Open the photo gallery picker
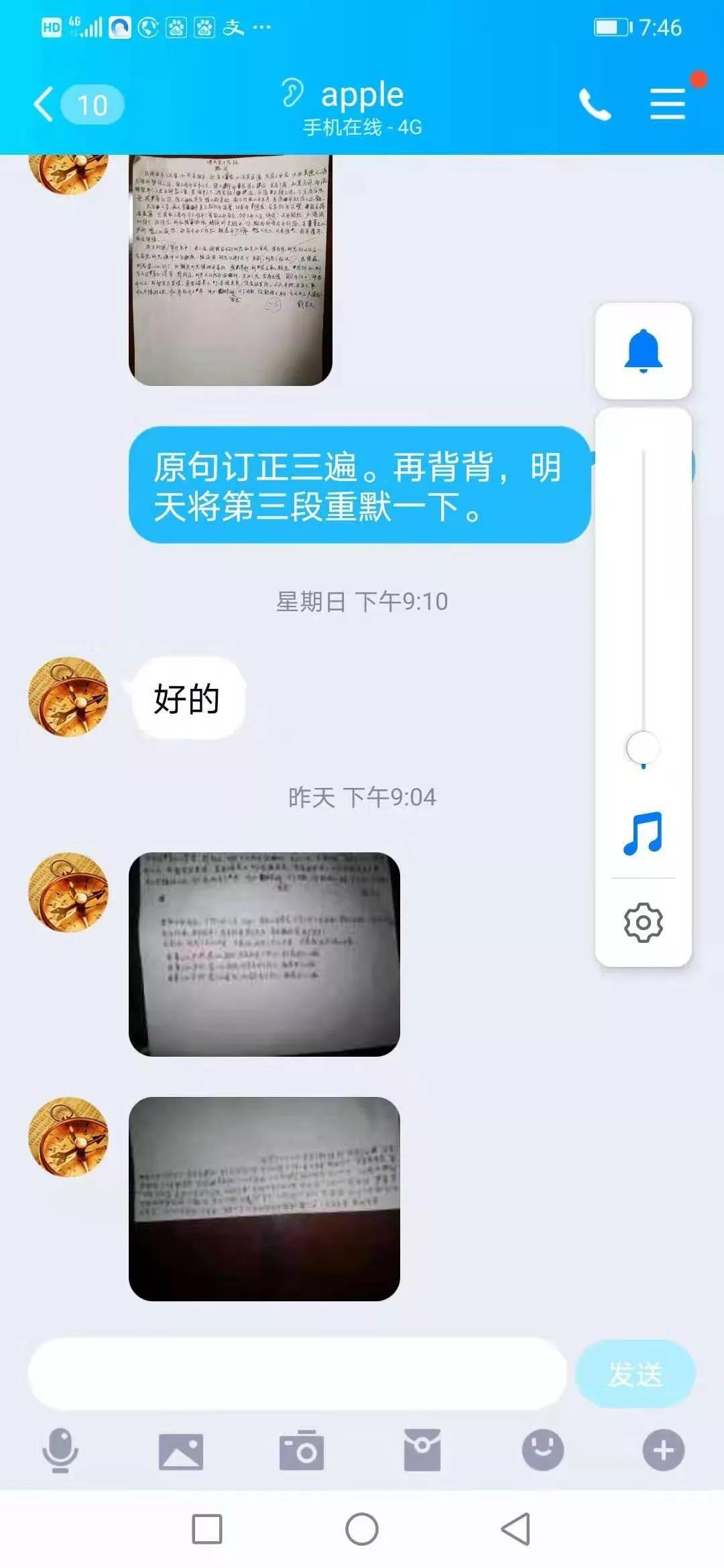Image resolution: width=724 pixels, height=1568 pixels. [181, 1451]
